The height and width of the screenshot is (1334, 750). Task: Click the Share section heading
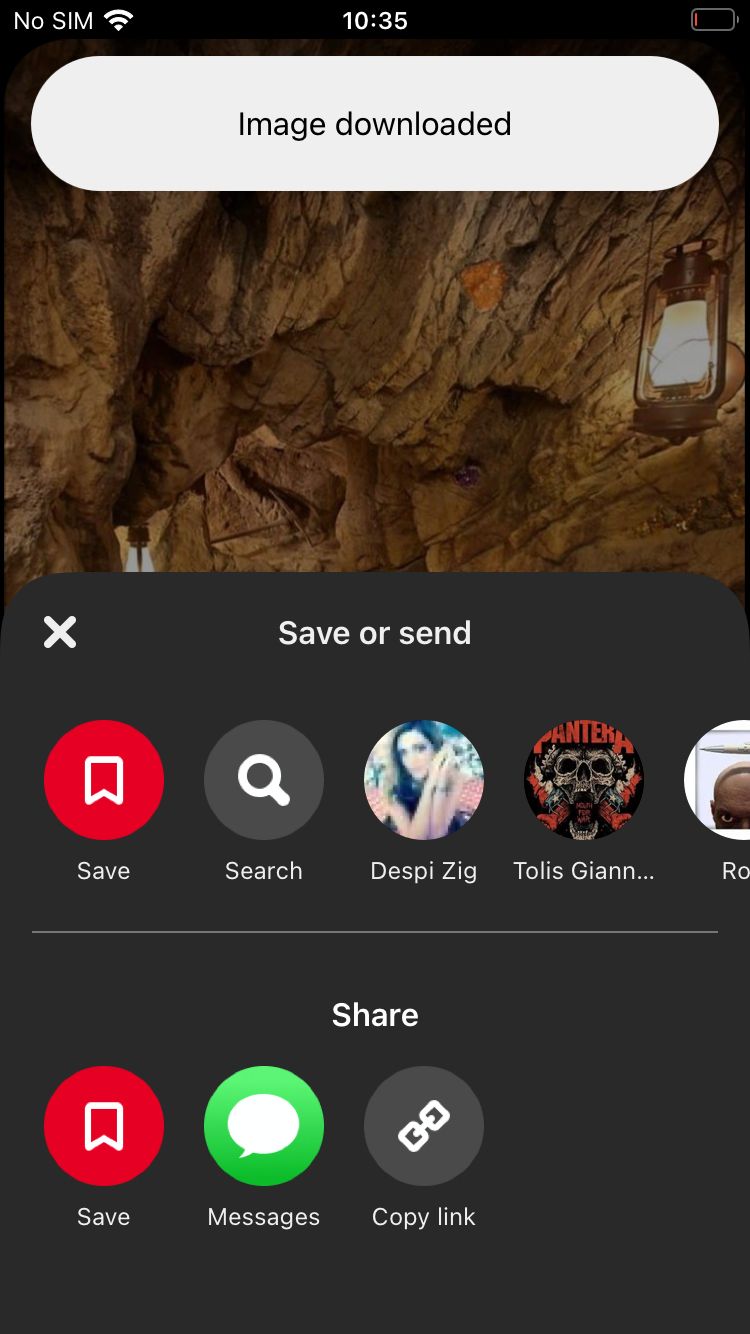pyautogui.click(x=375, y=1014)
